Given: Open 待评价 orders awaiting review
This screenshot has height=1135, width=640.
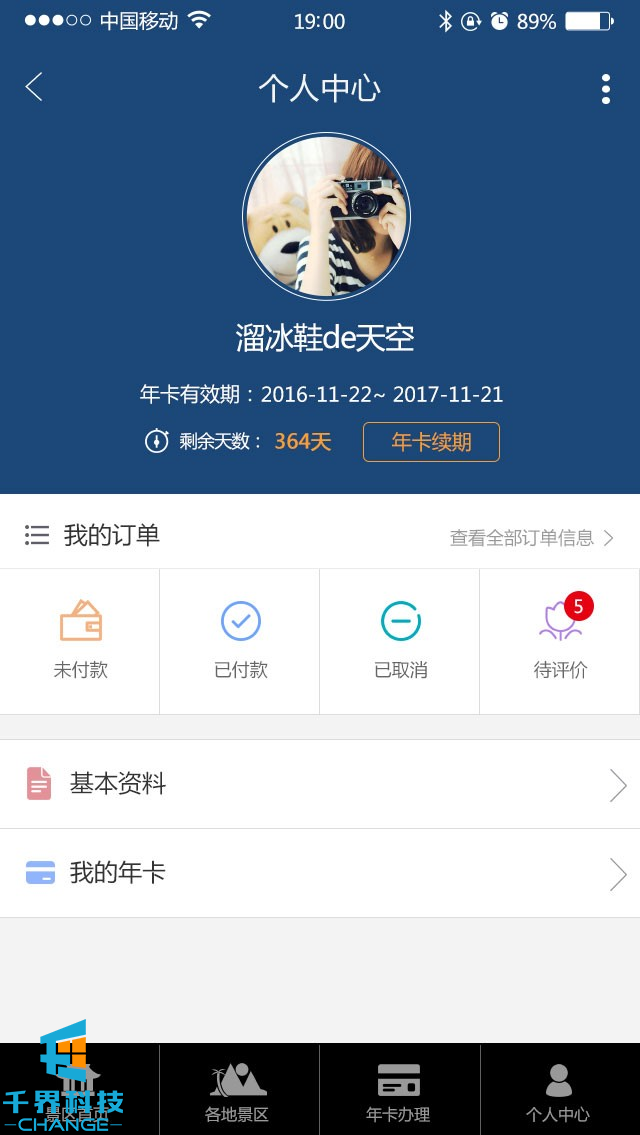Looking at the screenshot, I should pyautogui.click(x=559, y=641).
